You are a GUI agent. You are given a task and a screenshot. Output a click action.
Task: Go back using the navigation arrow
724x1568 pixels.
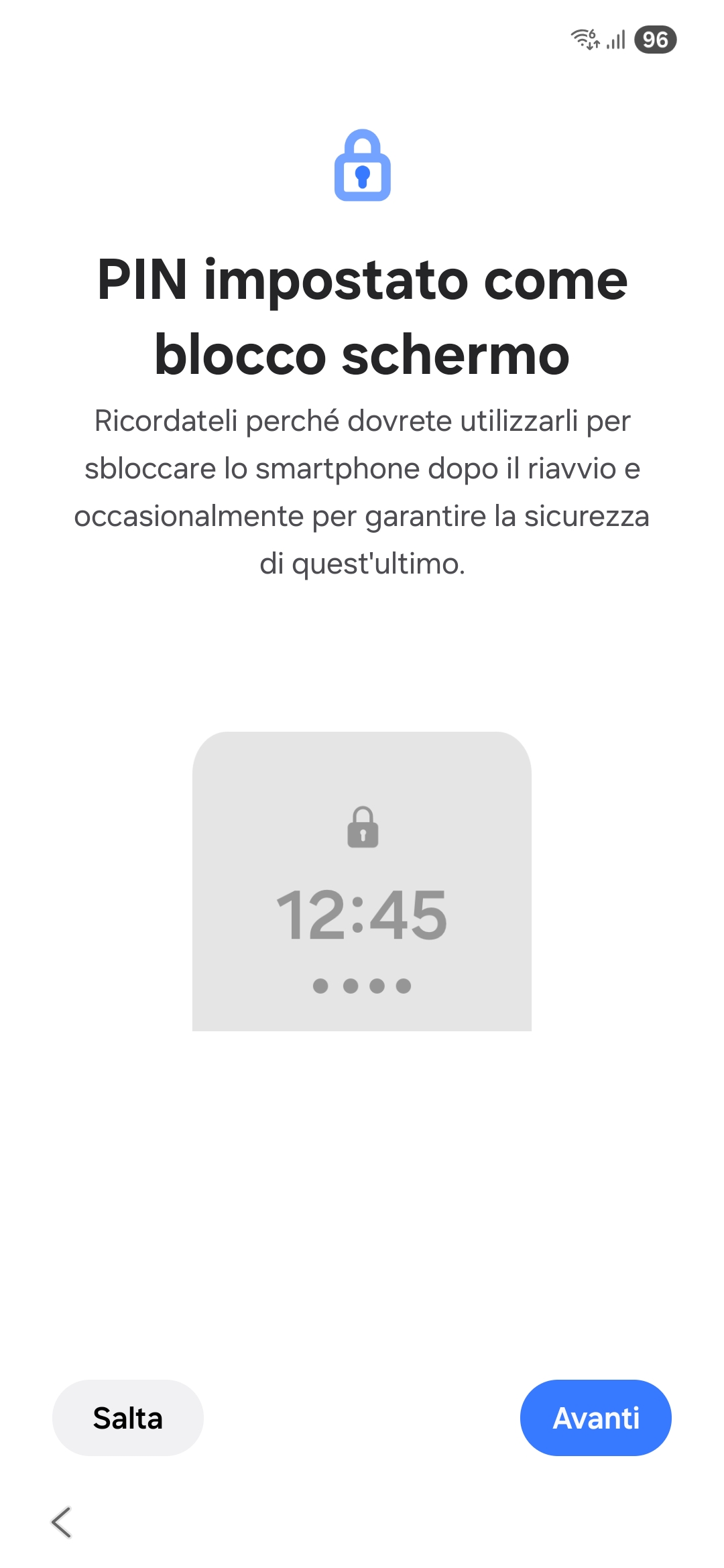61,1522
